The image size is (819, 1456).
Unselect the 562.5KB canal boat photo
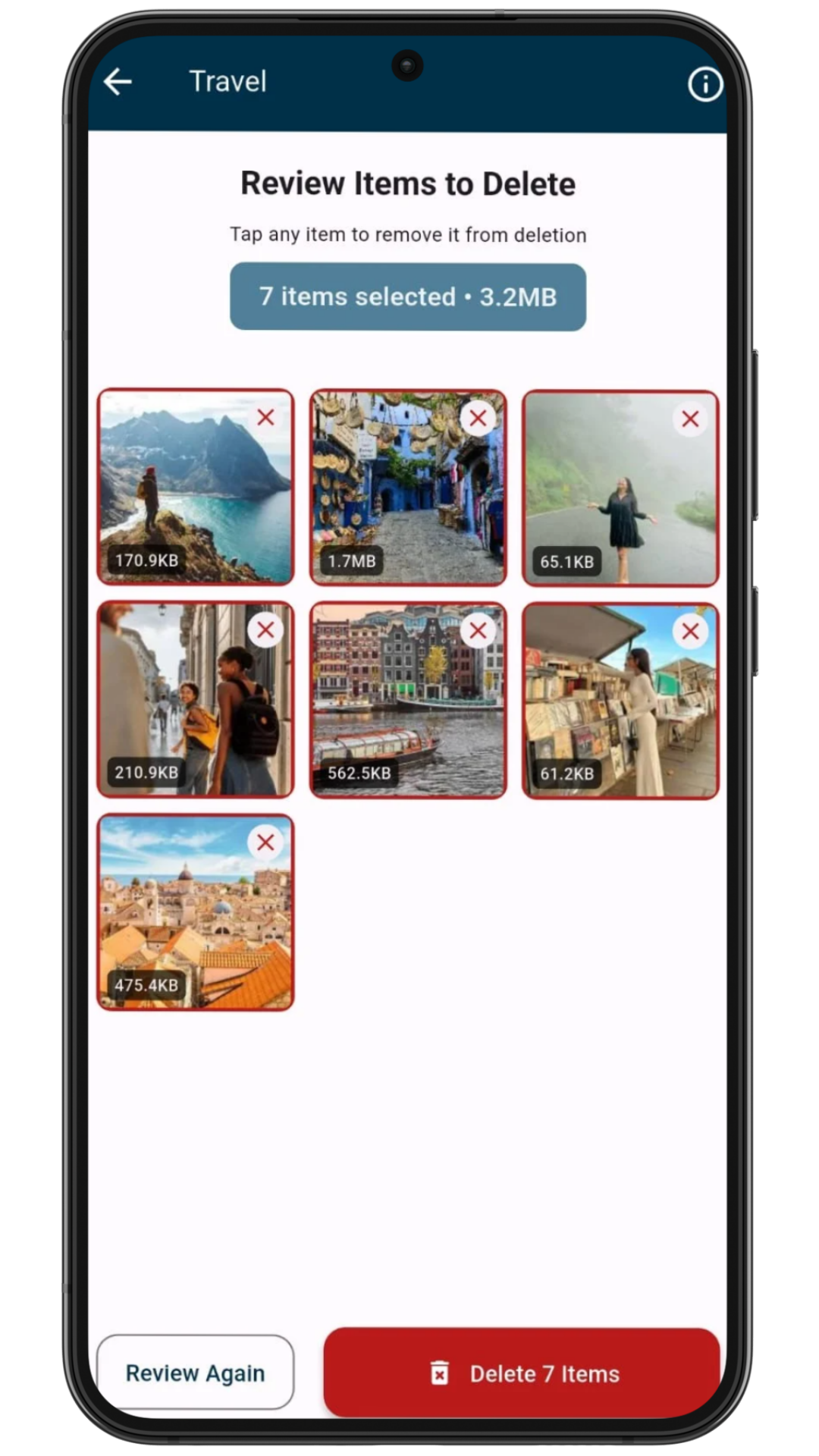(x=478, y=630)
